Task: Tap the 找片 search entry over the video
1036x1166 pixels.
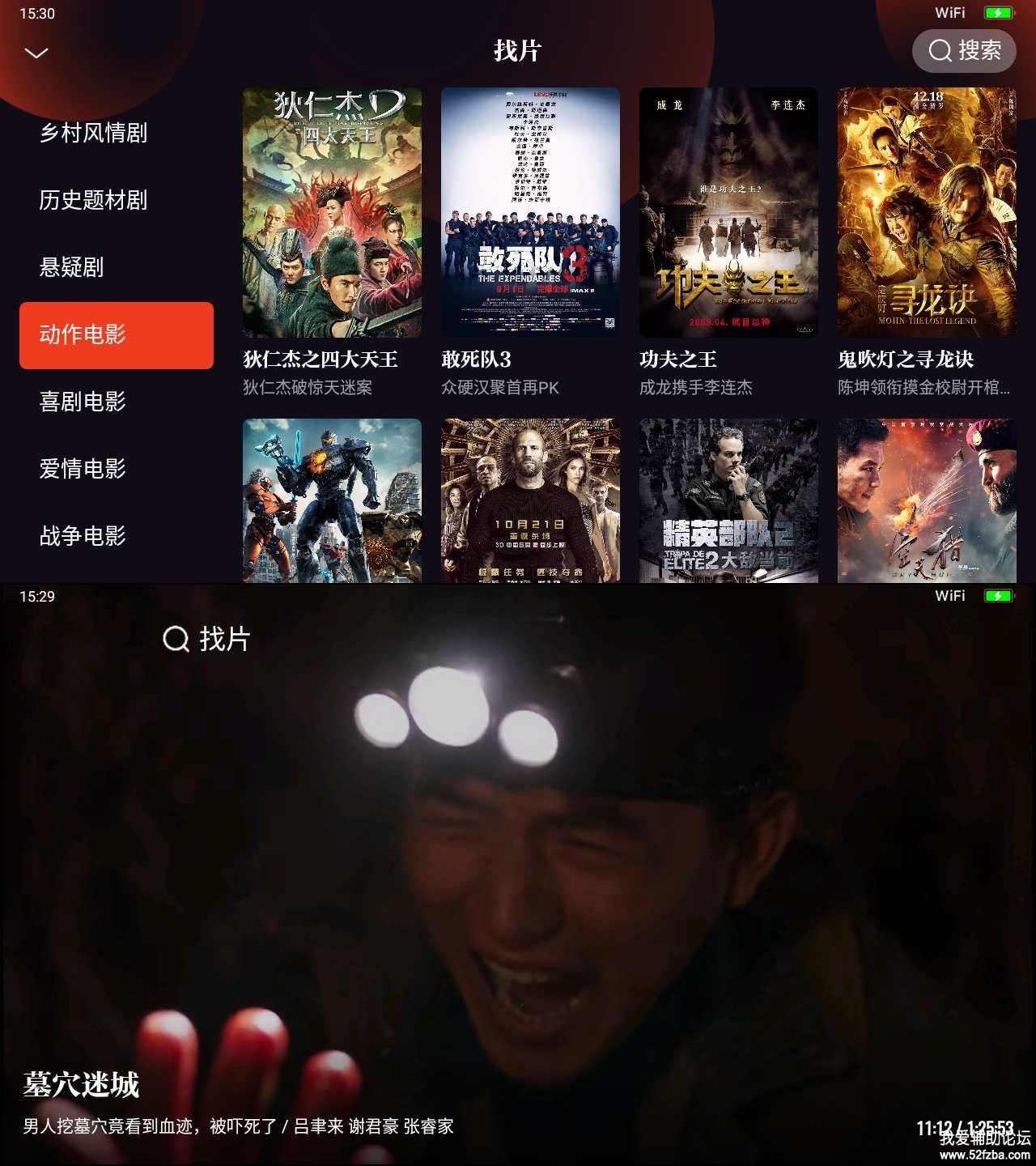Action: [207, 640]
